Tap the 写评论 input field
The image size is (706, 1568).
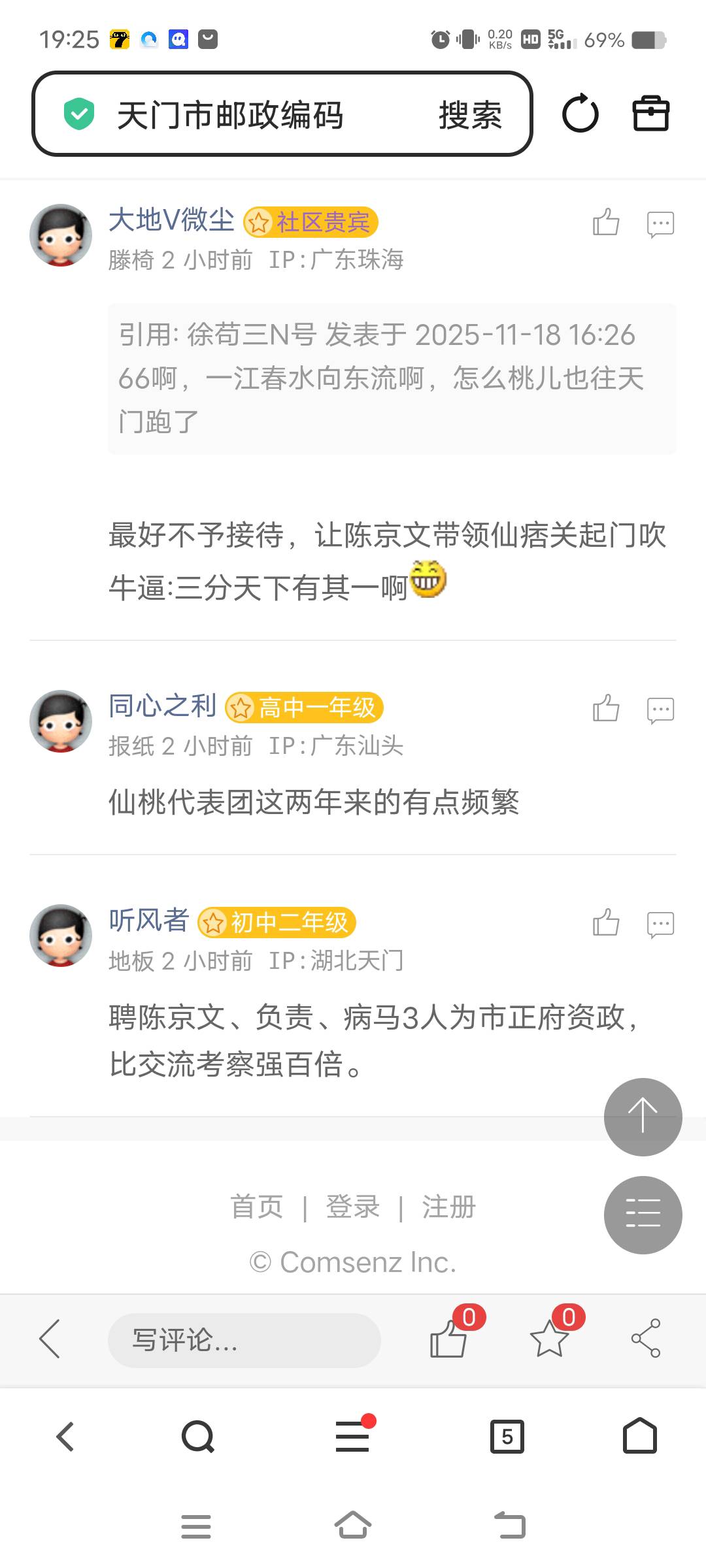point(244,1340)
